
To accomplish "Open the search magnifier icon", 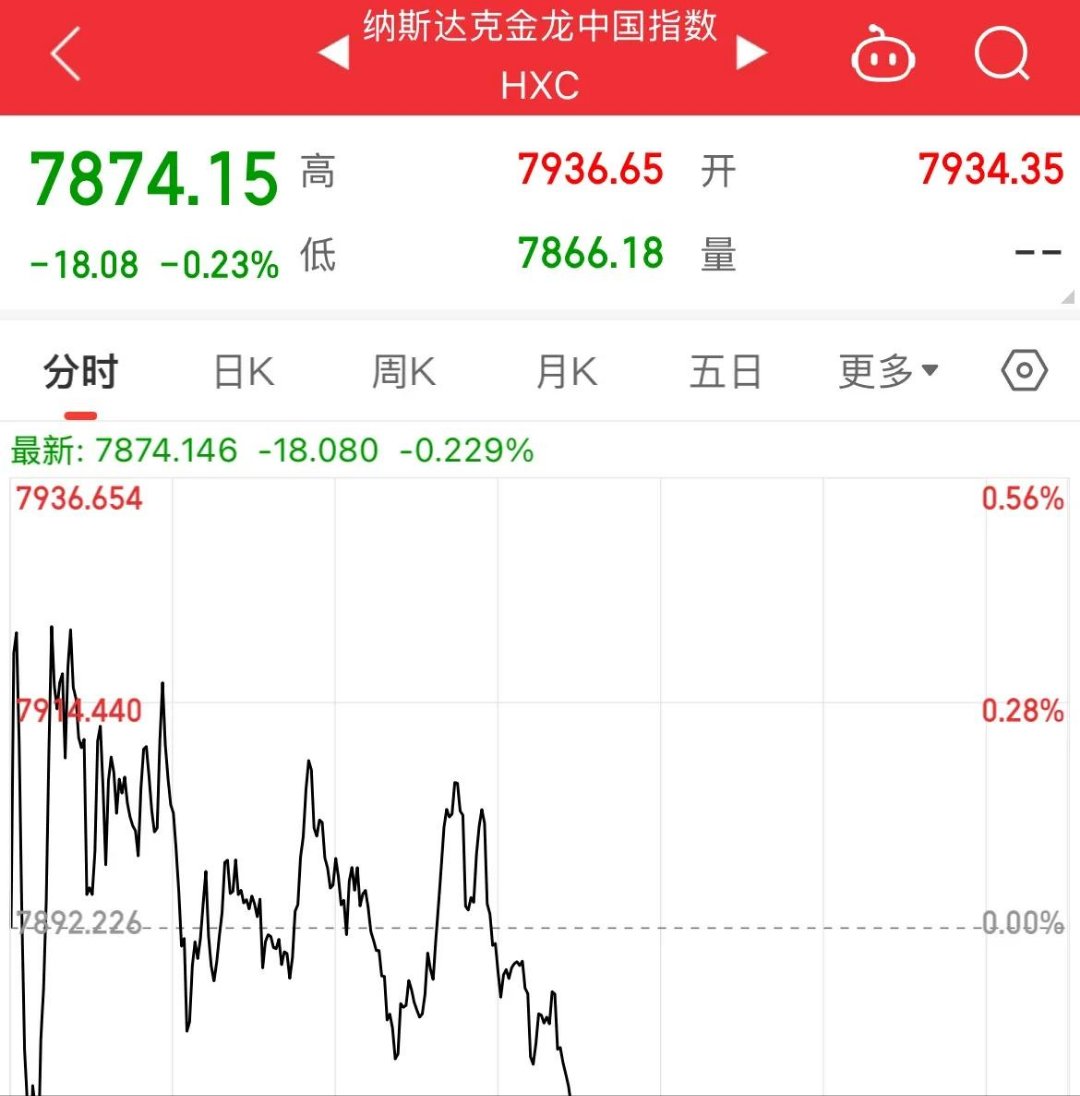I will [x=1003, y=55].
